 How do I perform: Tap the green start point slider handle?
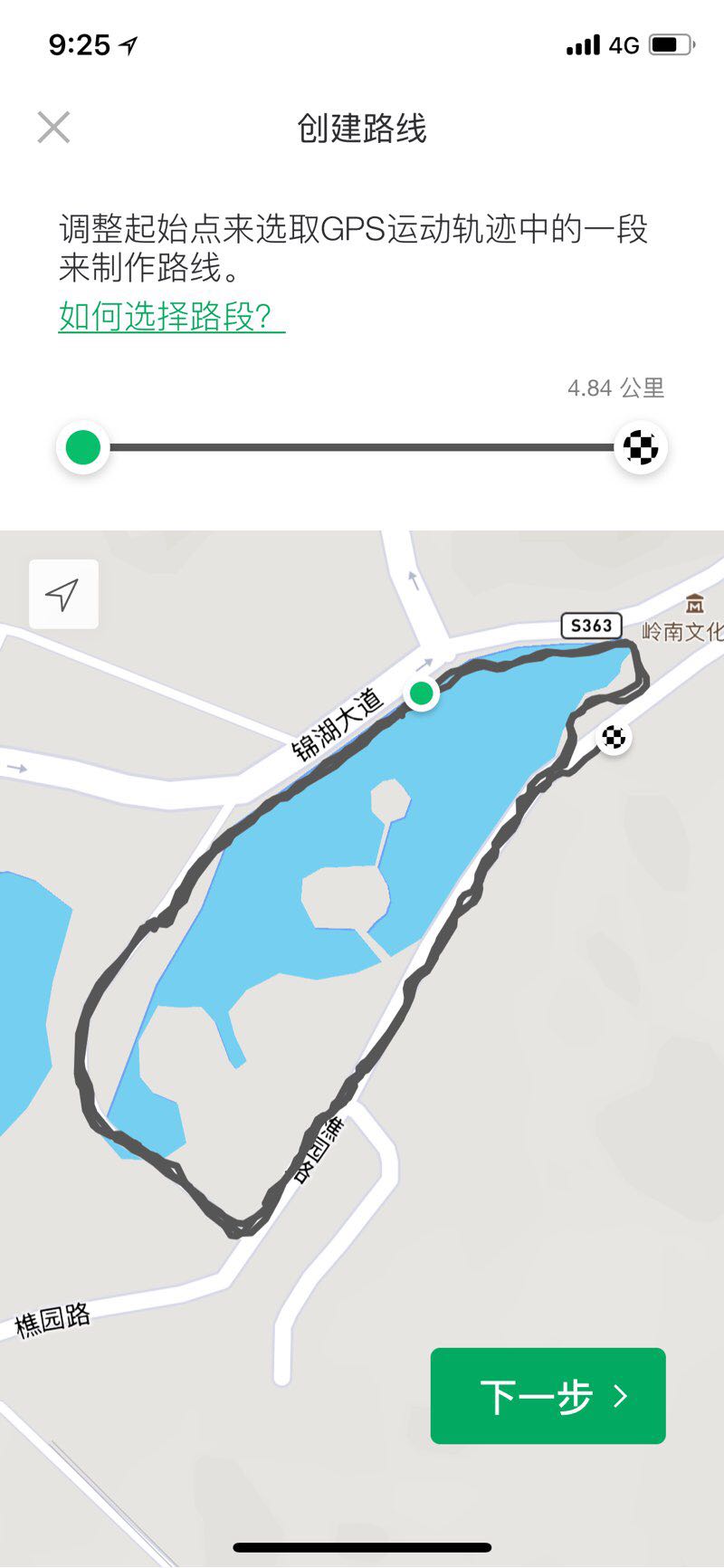(83, 447)
